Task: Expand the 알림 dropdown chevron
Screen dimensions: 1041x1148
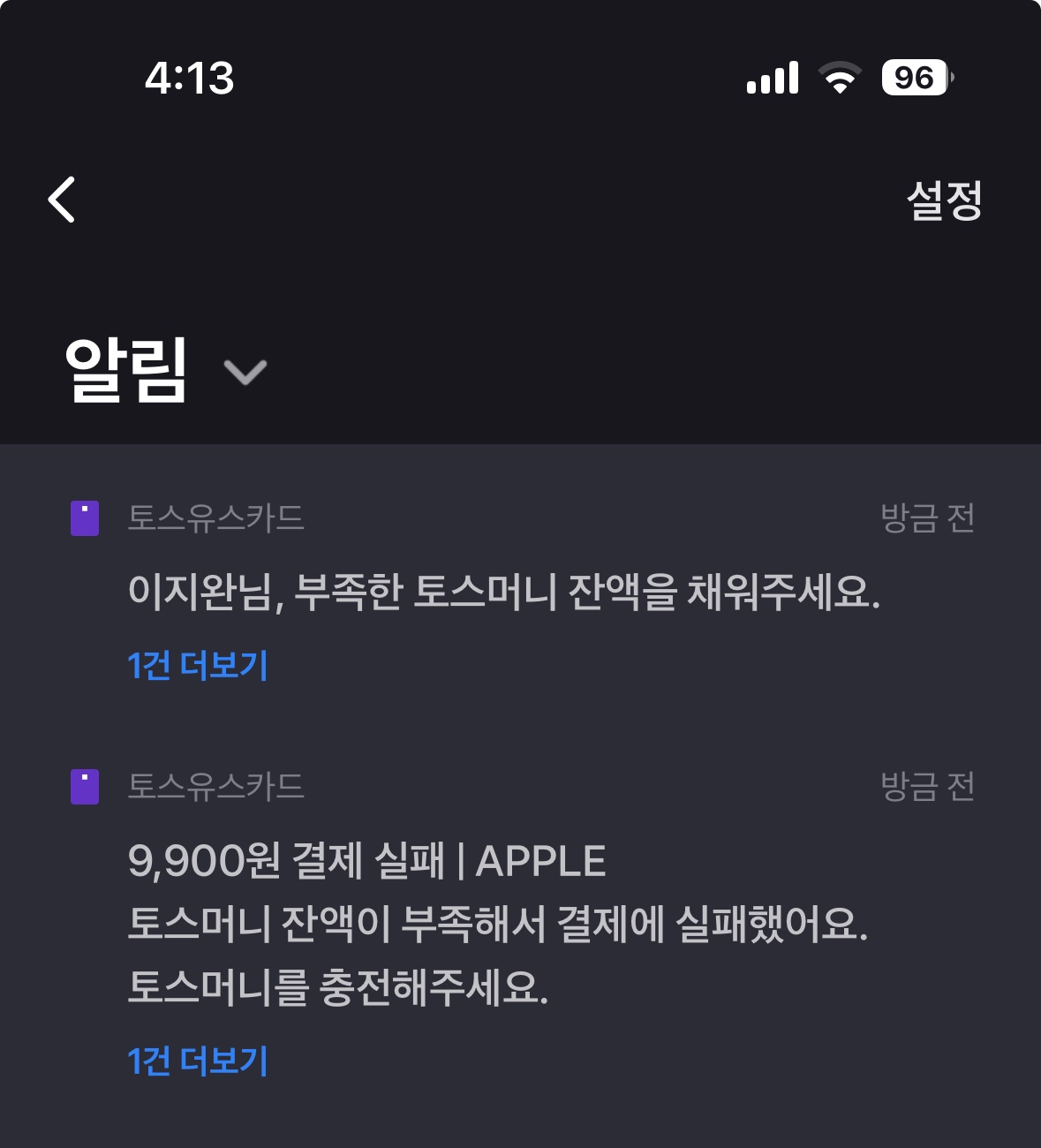Action: [245, 373]
